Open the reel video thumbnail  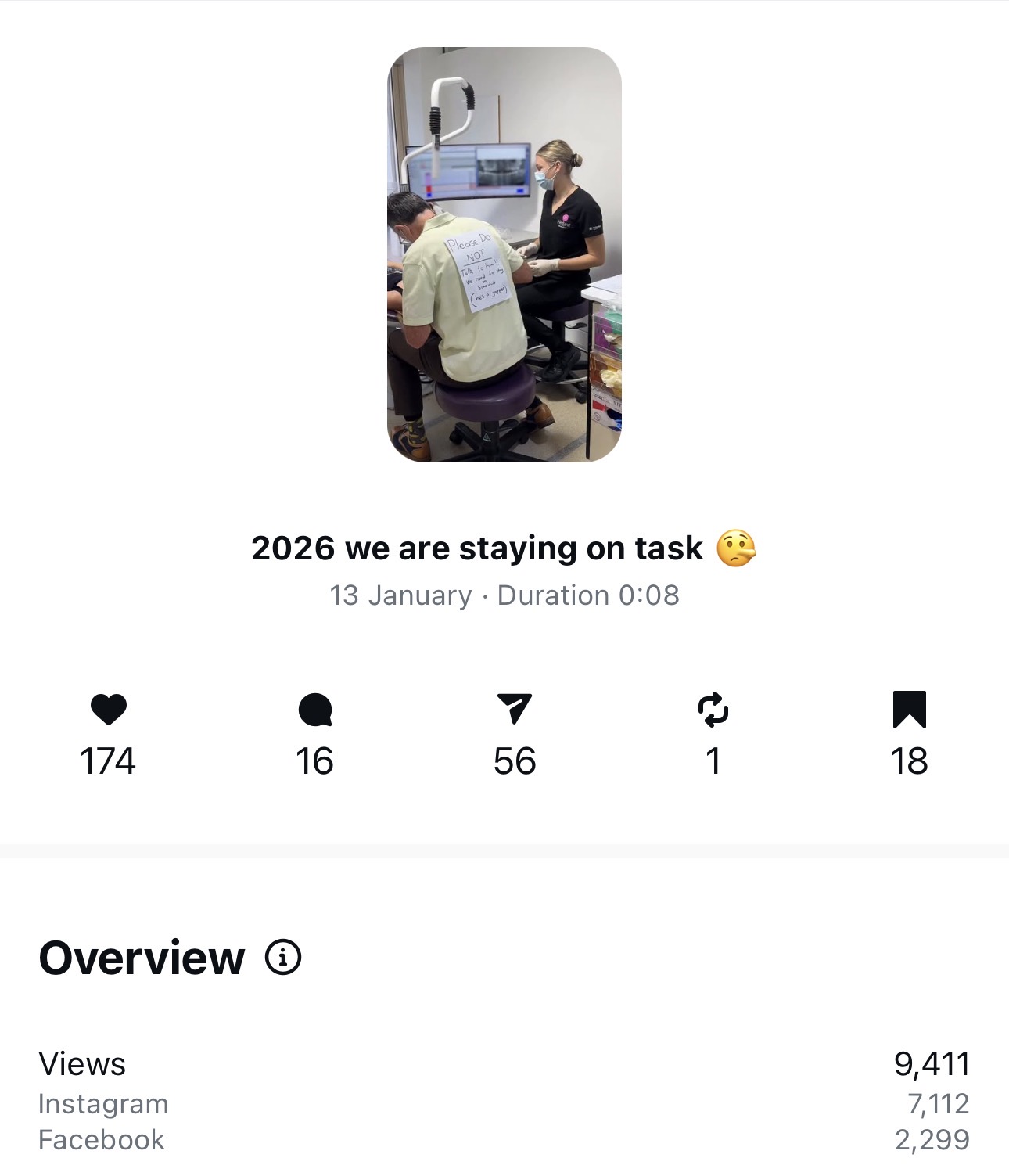point(504,254)
